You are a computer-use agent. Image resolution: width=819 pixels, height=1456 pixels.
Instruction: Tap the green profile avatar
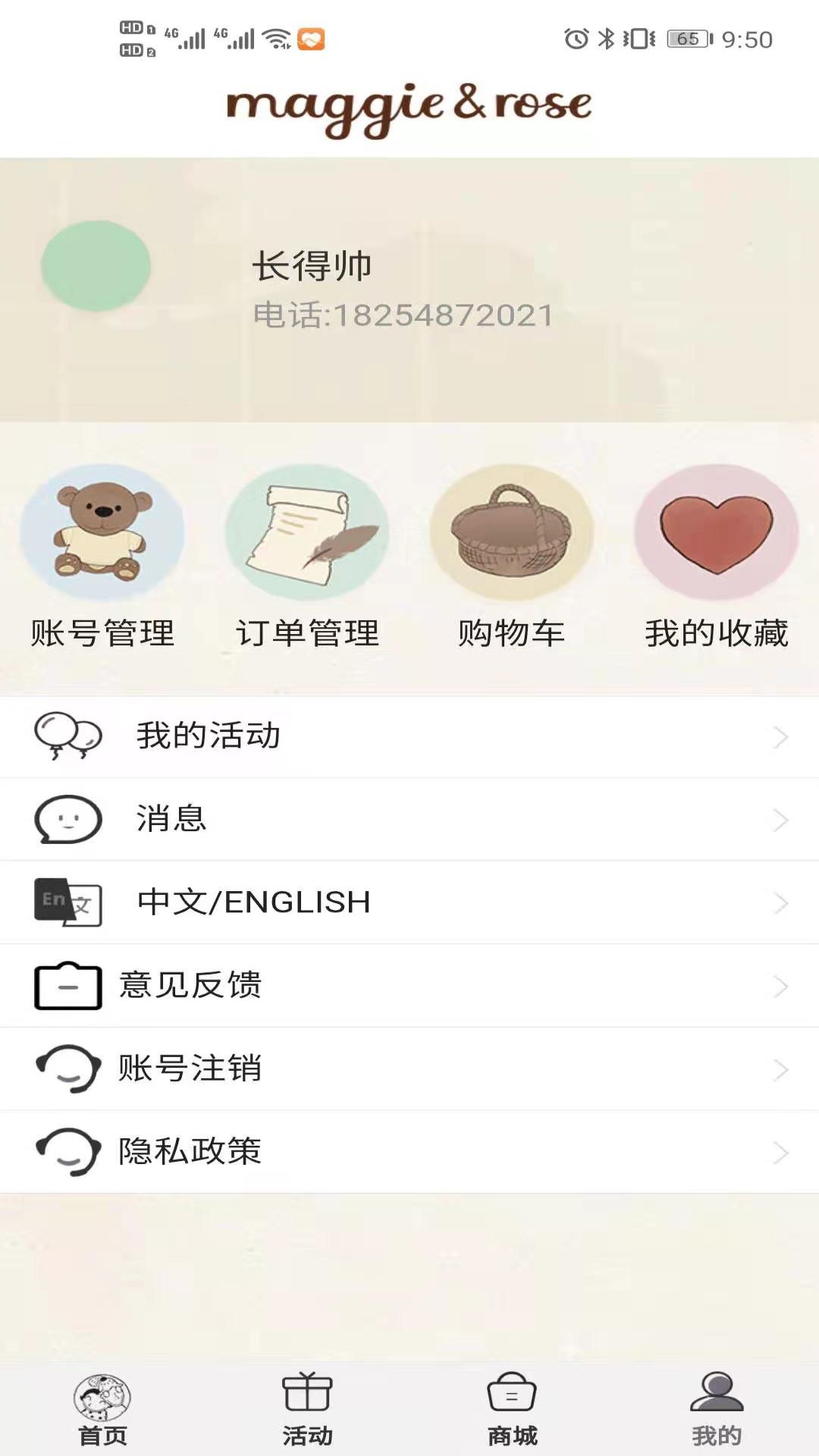pyautogui.click(x=96, y=266)
